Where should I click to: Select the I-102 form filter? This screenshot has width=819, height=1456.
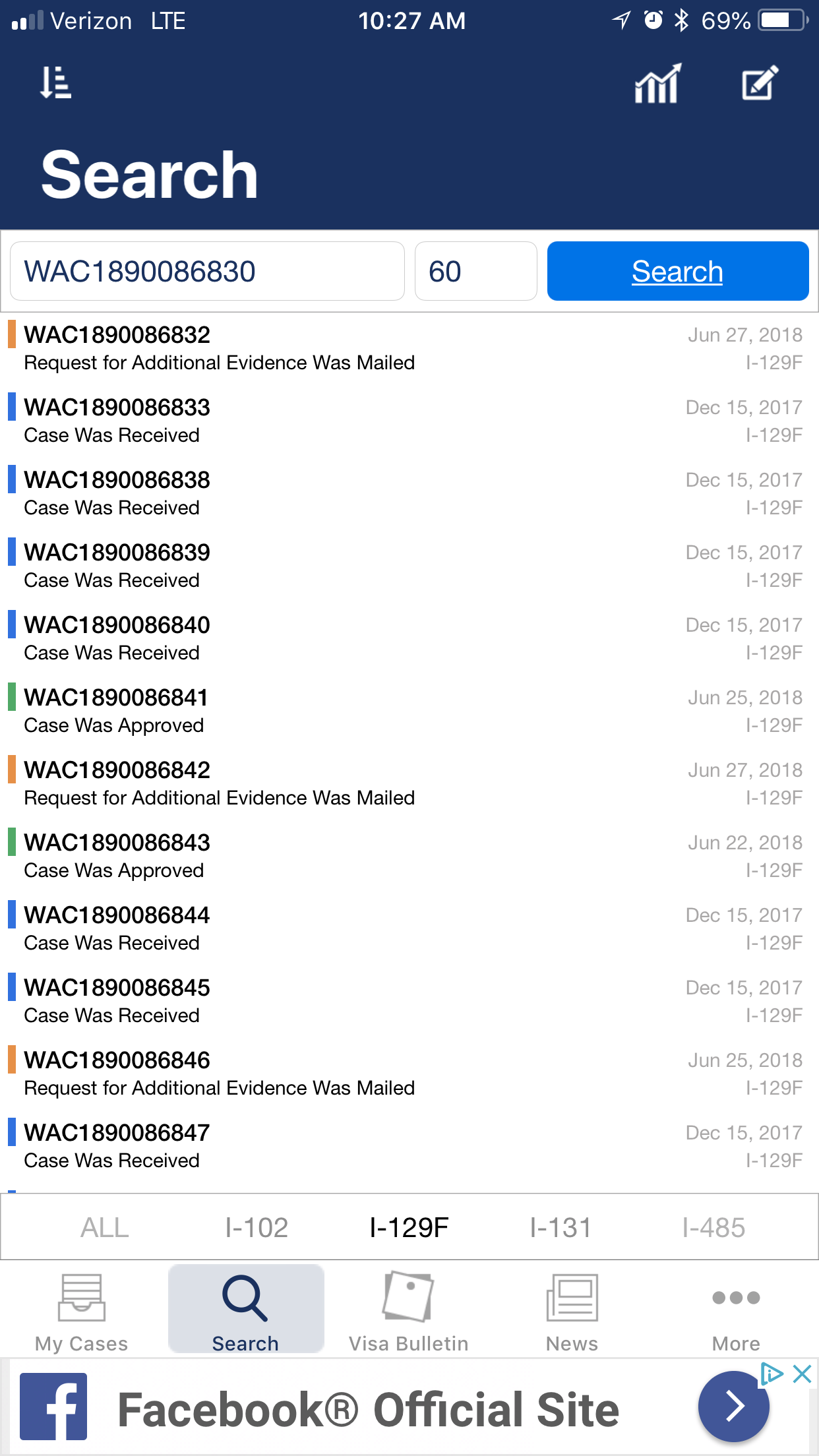(257, 1228)
